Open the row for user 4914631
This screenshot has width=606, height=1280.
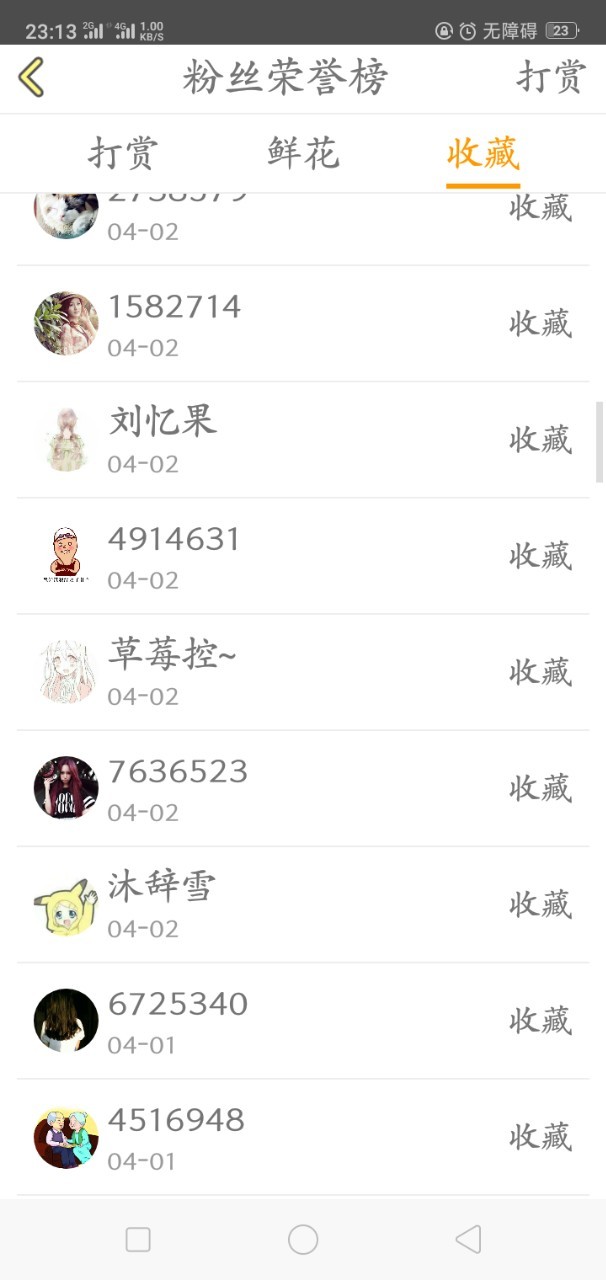302,556
